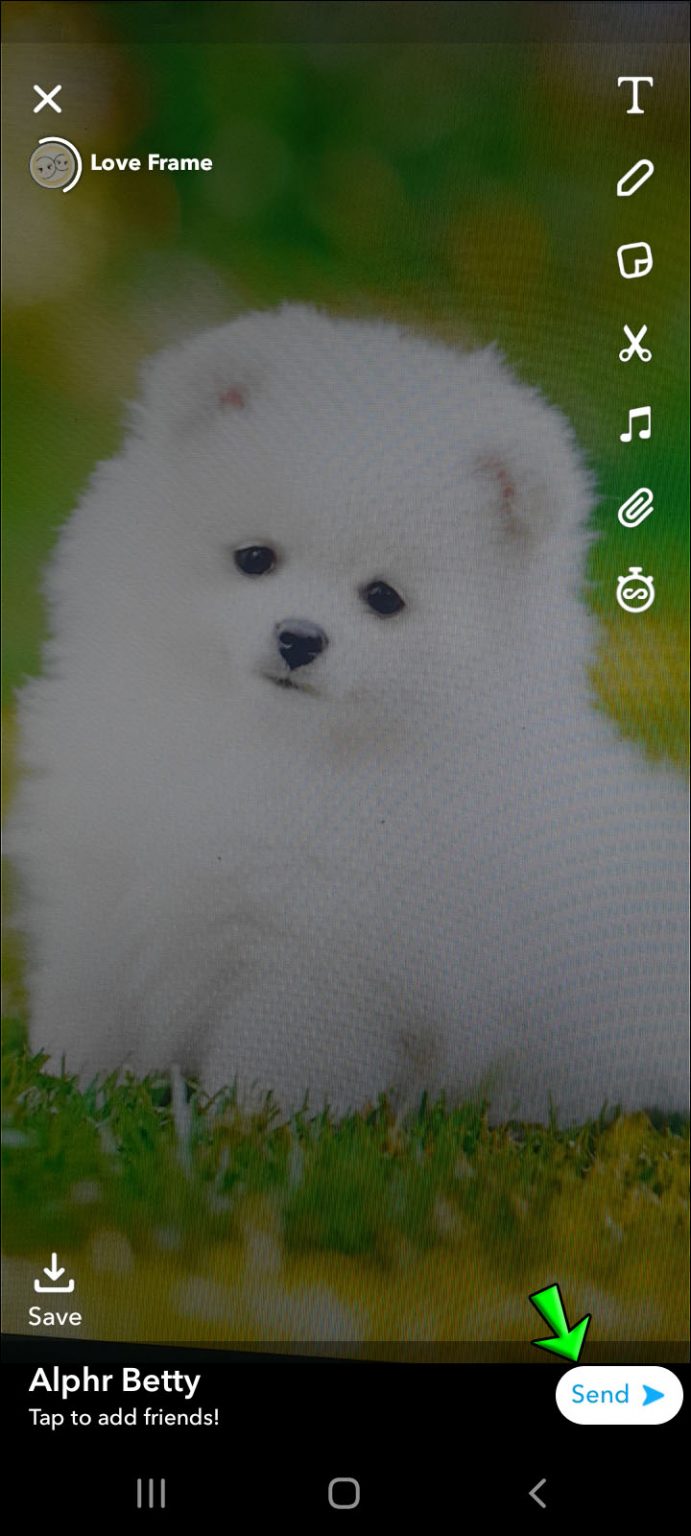The width and height of the screenshot is (691, 1536).
Task: Open the recent apps view
Action: [x=151, y=1494]
